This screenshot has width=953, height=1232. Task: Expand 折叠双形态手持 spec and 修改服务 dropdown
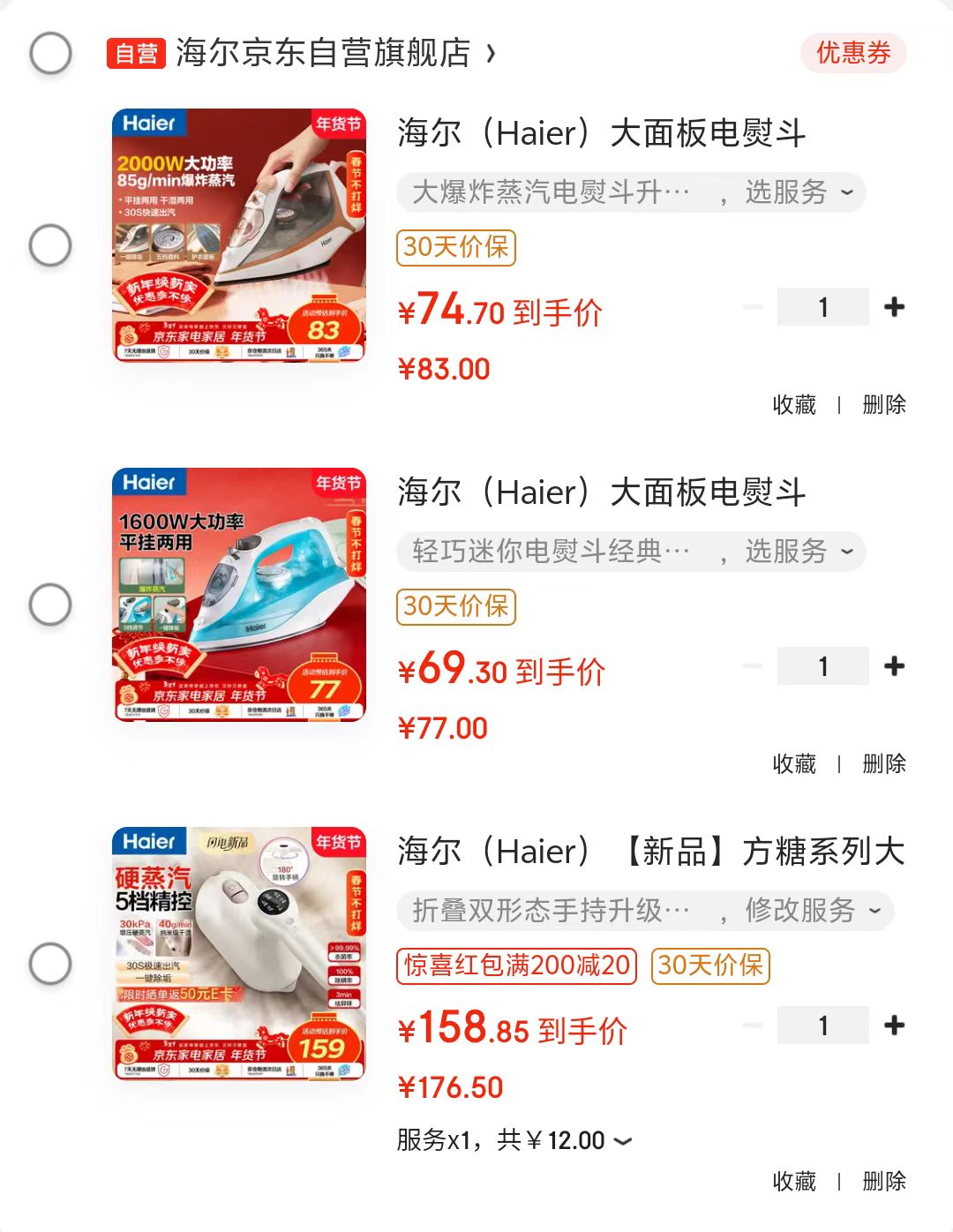point(644,911)
